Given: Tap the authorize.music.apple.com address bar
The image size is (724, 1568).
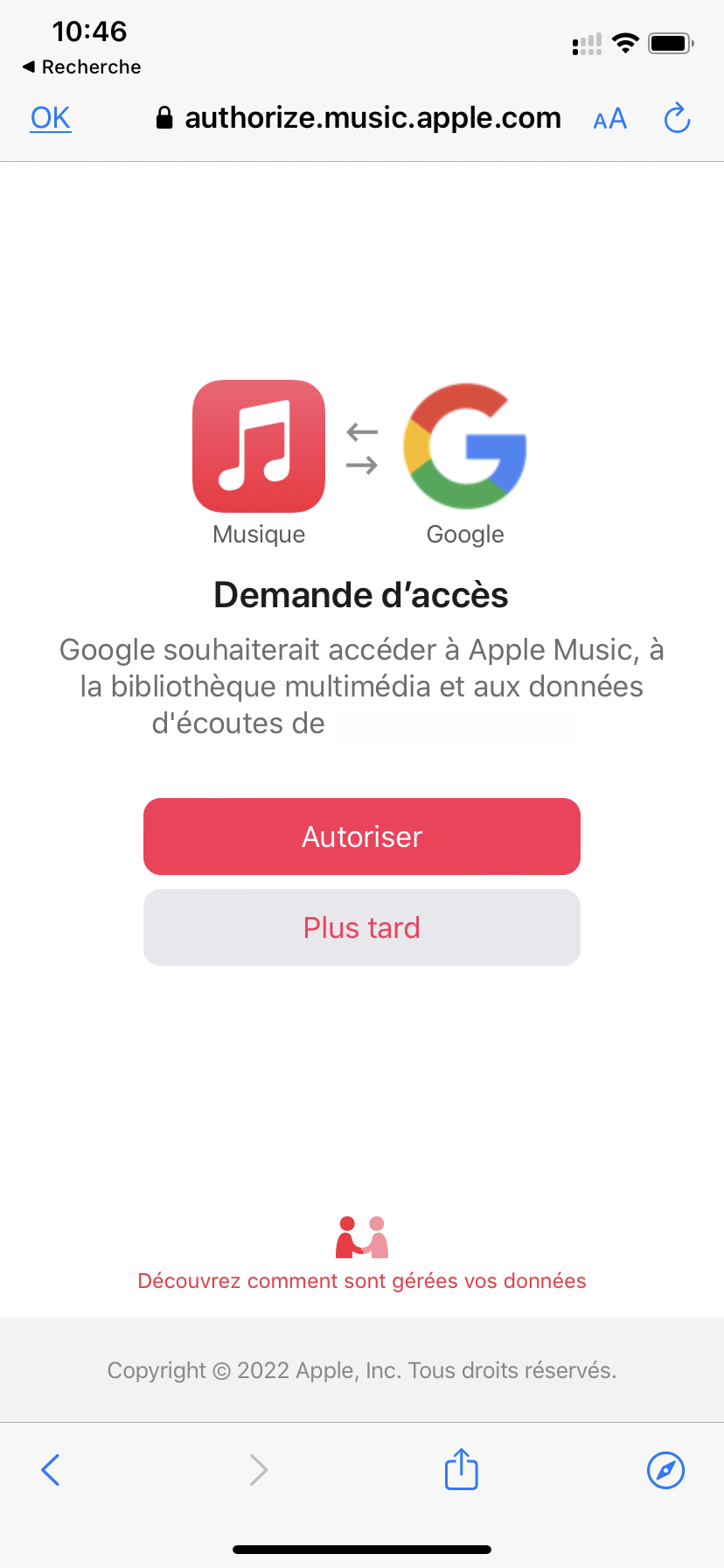Looking at the screenshot, I should (x=359, y=117).
